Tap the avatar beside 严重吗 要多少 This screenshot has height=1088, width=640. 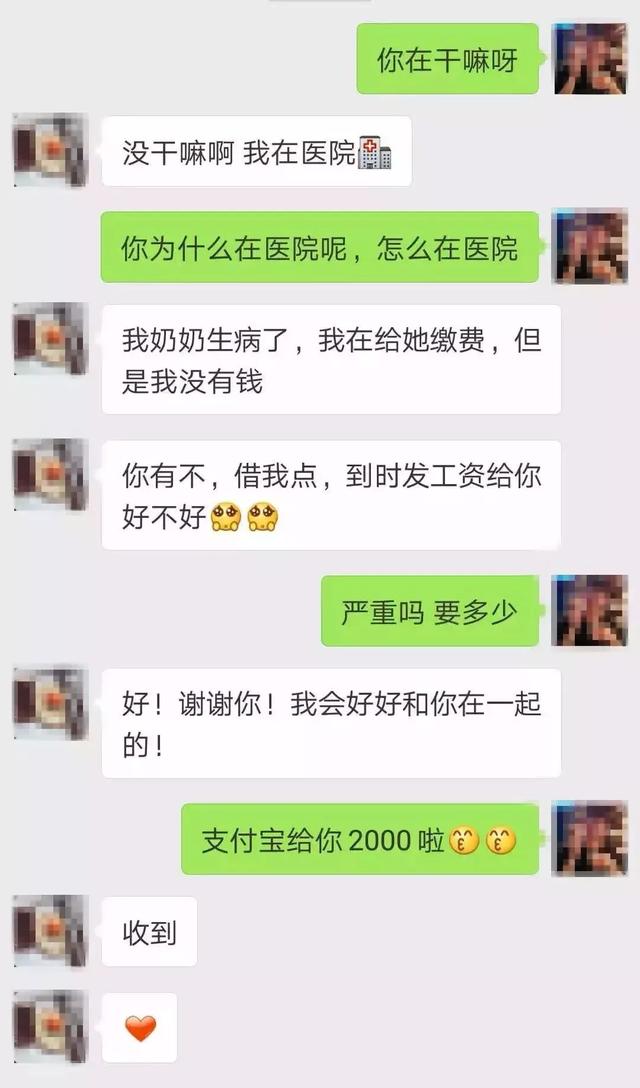590,611
